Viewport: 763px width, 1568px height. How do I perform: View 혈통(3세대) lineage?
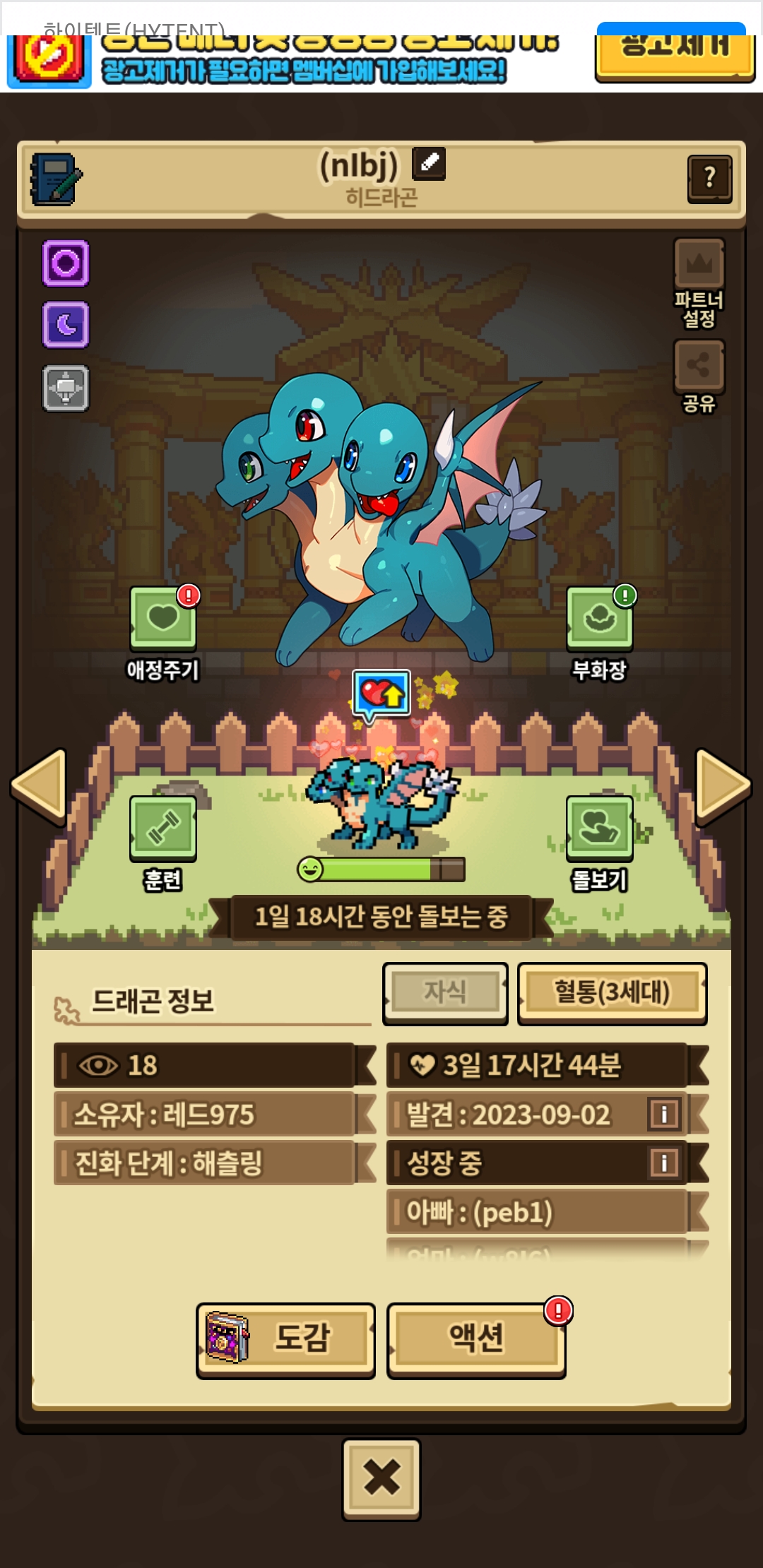pyautogui.click(x=612, y=992)
